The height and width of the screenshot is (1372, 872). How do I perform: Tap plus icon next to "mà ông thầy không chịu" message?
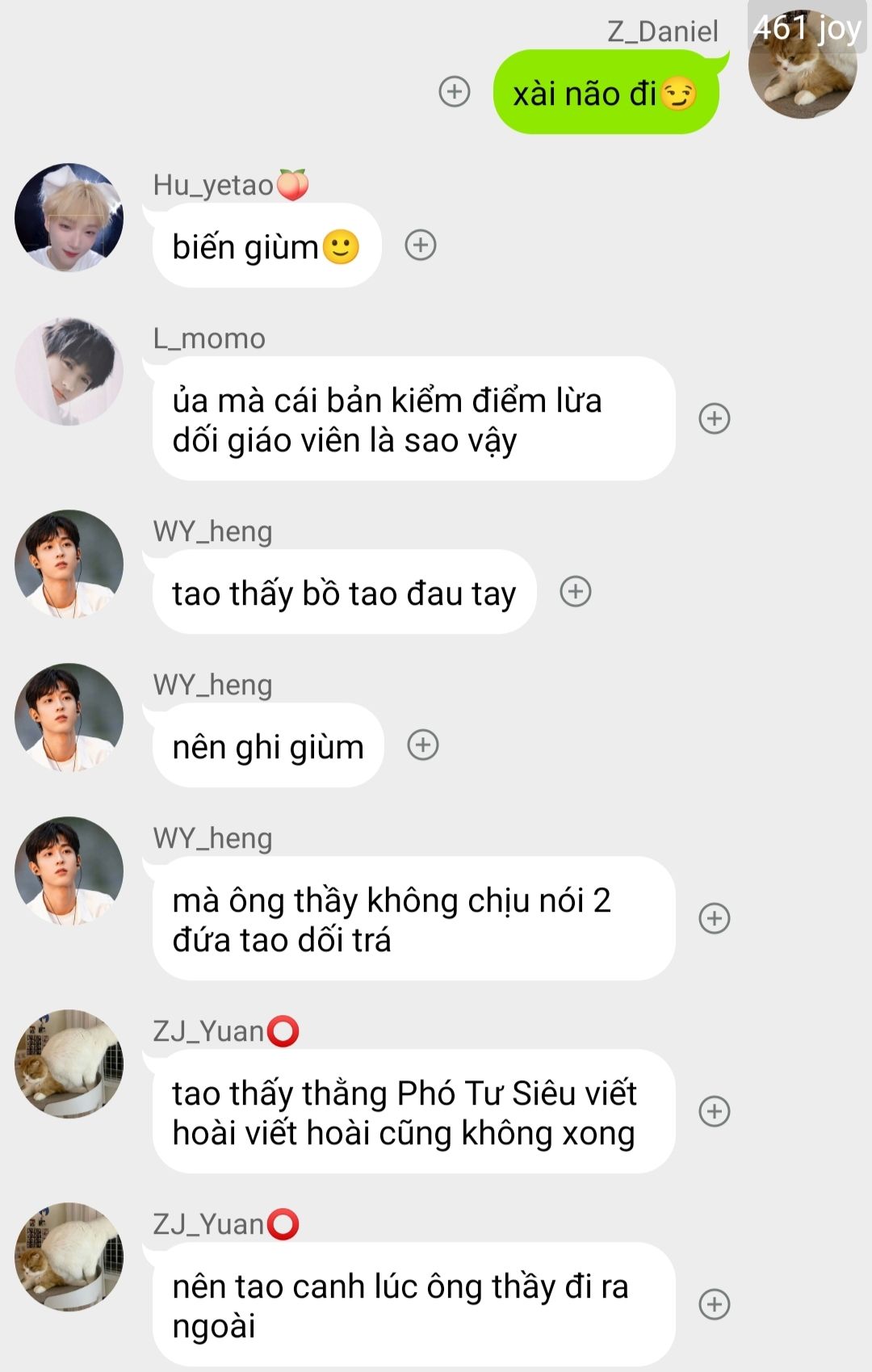point(715,918)
